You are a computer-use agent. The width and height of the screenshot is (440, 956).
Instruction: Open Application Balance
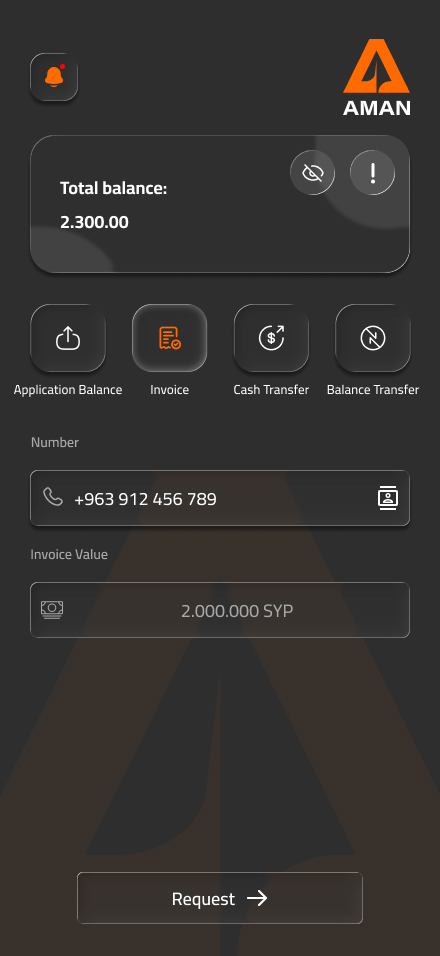point(68,338)
